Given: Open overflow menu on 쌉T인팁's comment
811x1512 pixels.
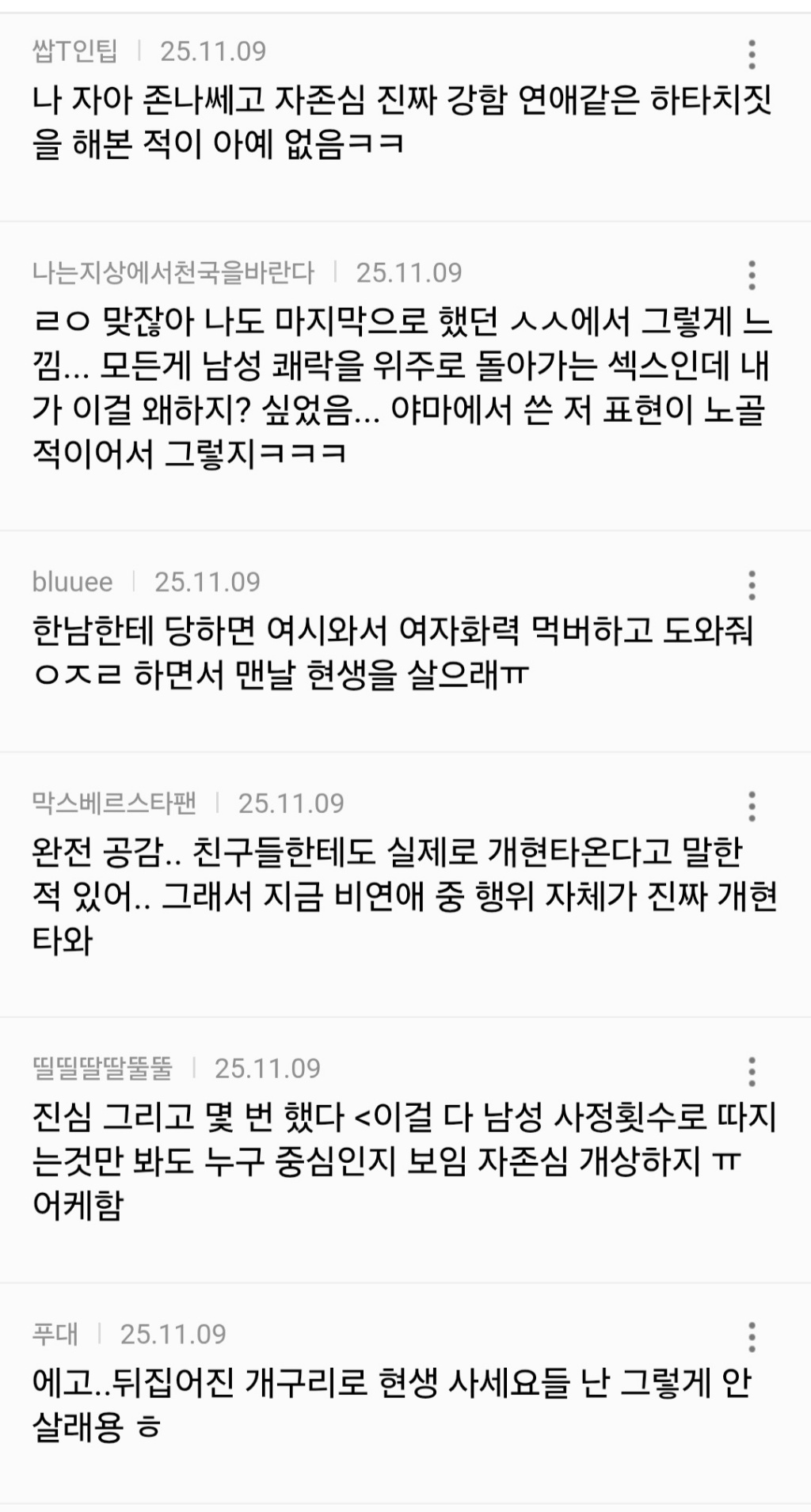Looking at the screenshot, I should (x=752, y=55).
